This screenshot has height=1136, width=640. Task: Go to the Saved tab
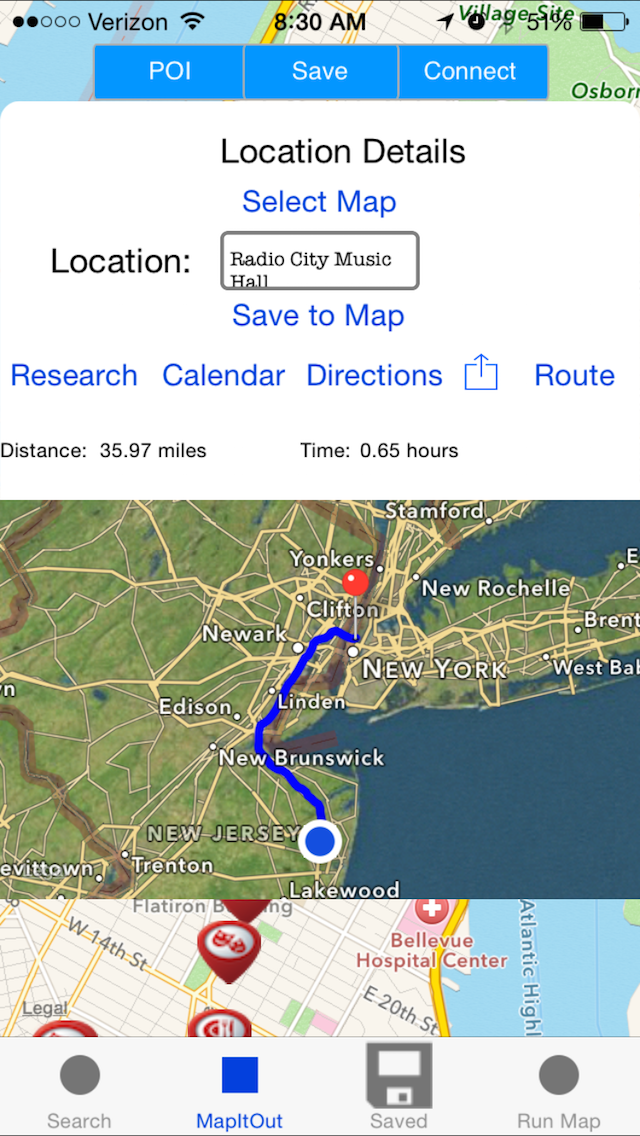(399, 1090)
